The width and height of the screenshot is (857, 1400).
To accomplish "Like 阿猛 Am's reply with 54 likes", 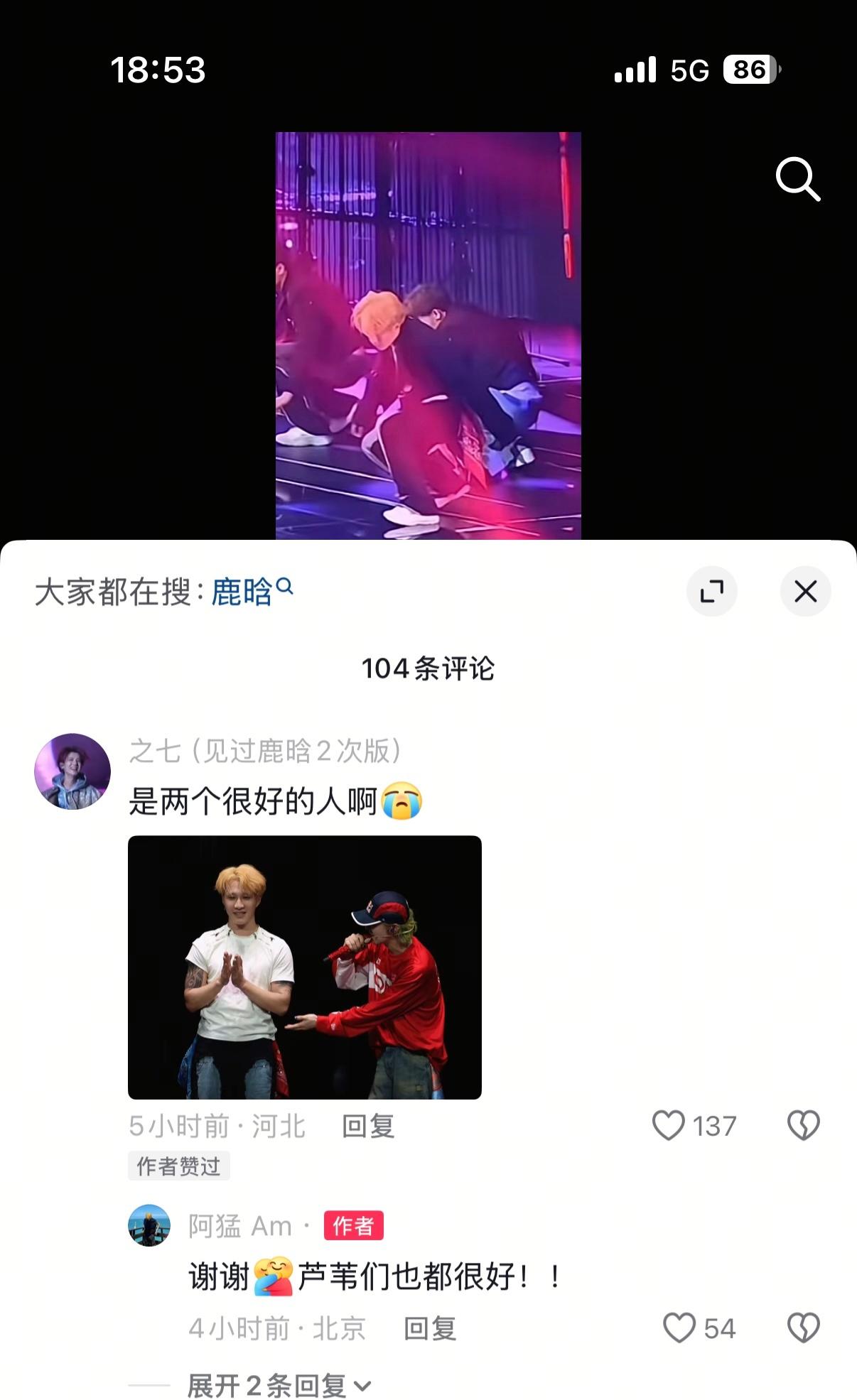I will [x=679, y=1328].
